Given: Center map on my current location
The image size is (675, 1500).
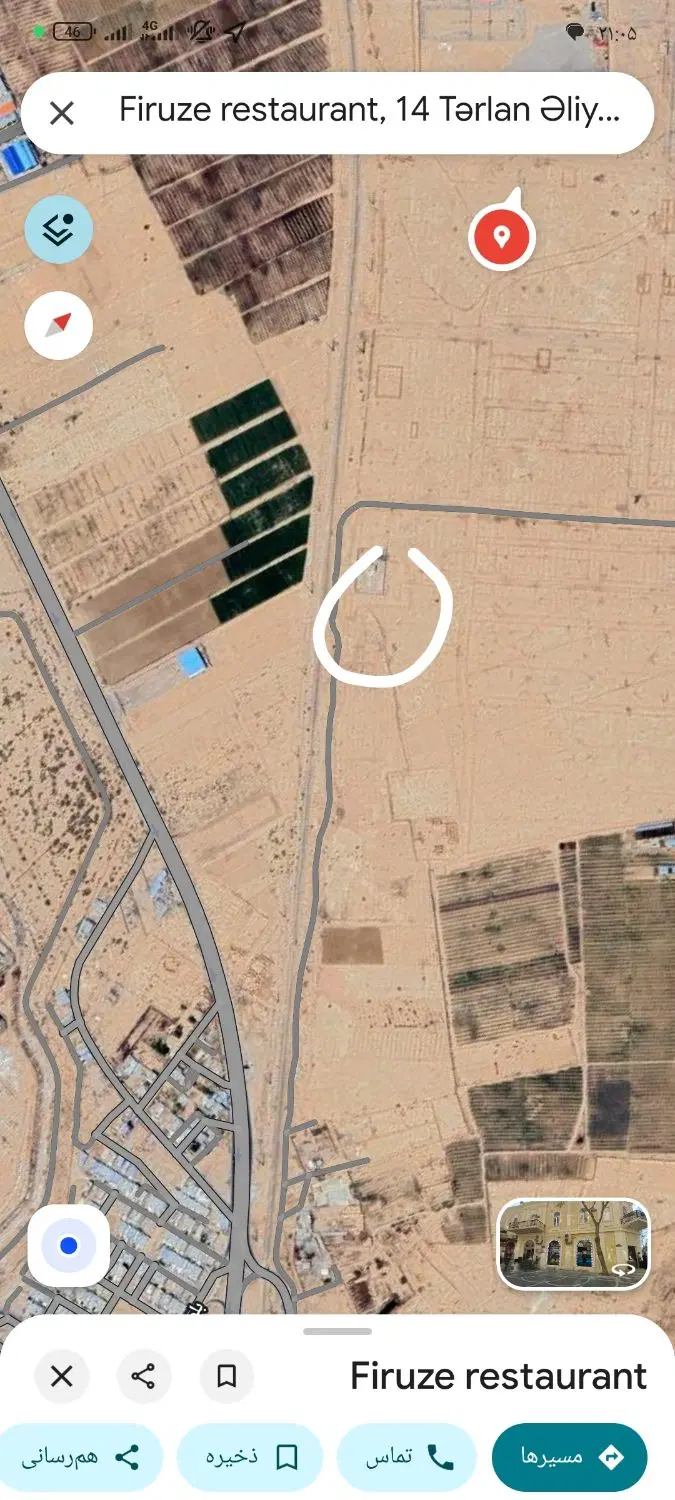Looking at the screenshot, I should tap(68, 1246).
